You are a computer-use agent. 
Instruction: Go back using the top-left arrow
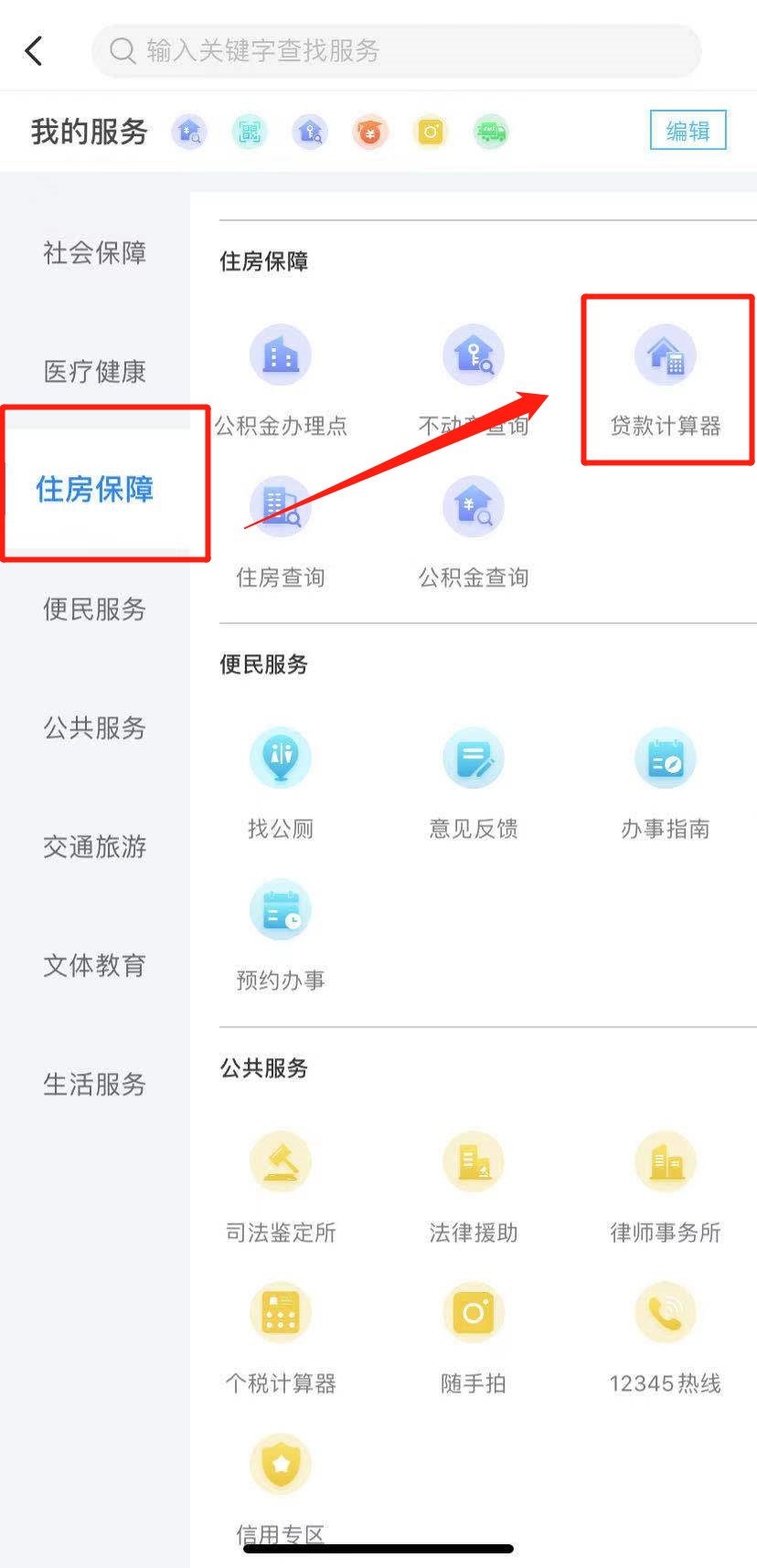click(35, 51)
